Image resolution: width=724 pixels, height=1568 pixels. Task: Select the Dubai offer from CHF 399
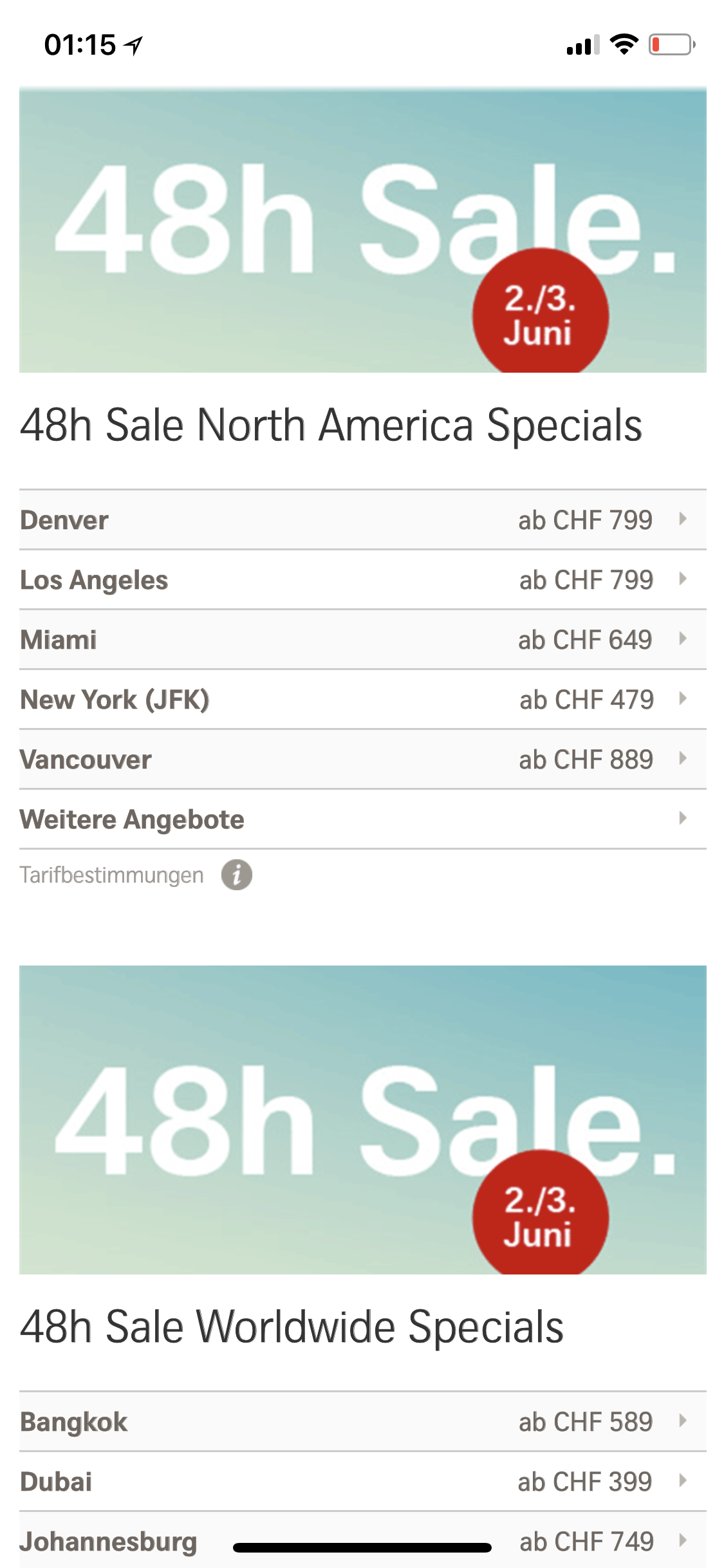pos(362,1482)
